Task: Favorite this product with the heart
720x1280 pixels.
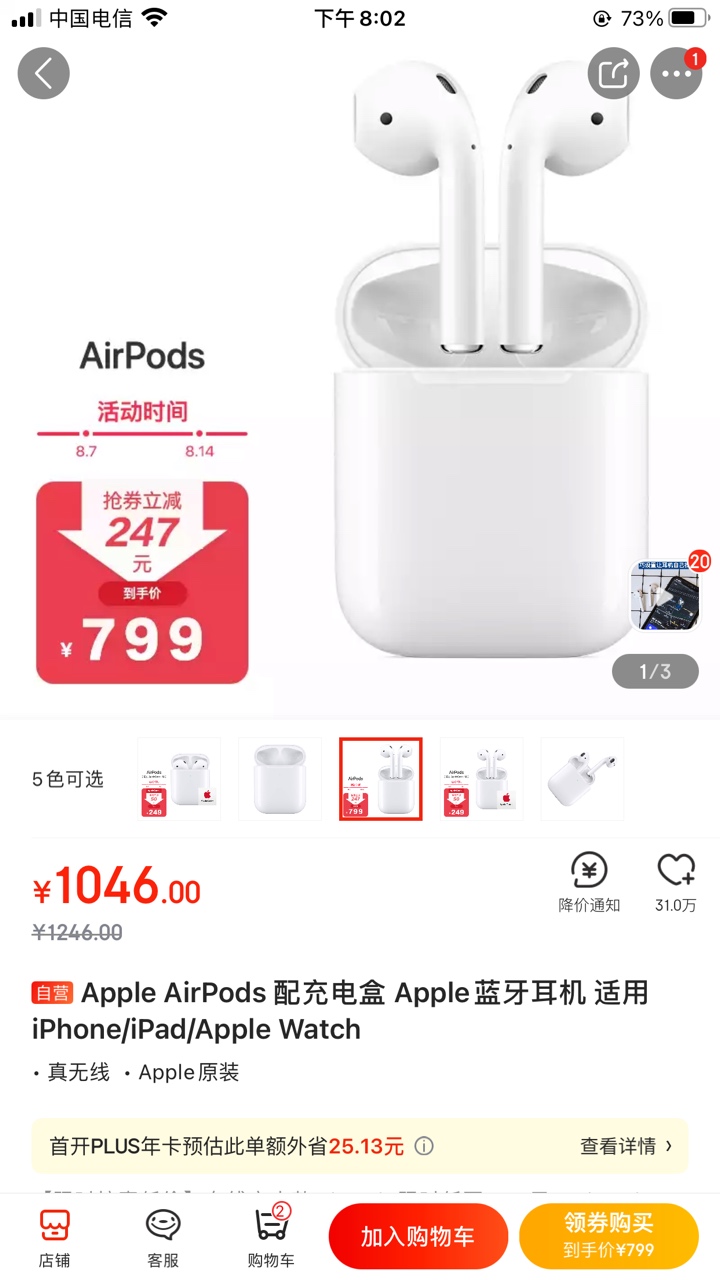Action: tap(676, 882)
